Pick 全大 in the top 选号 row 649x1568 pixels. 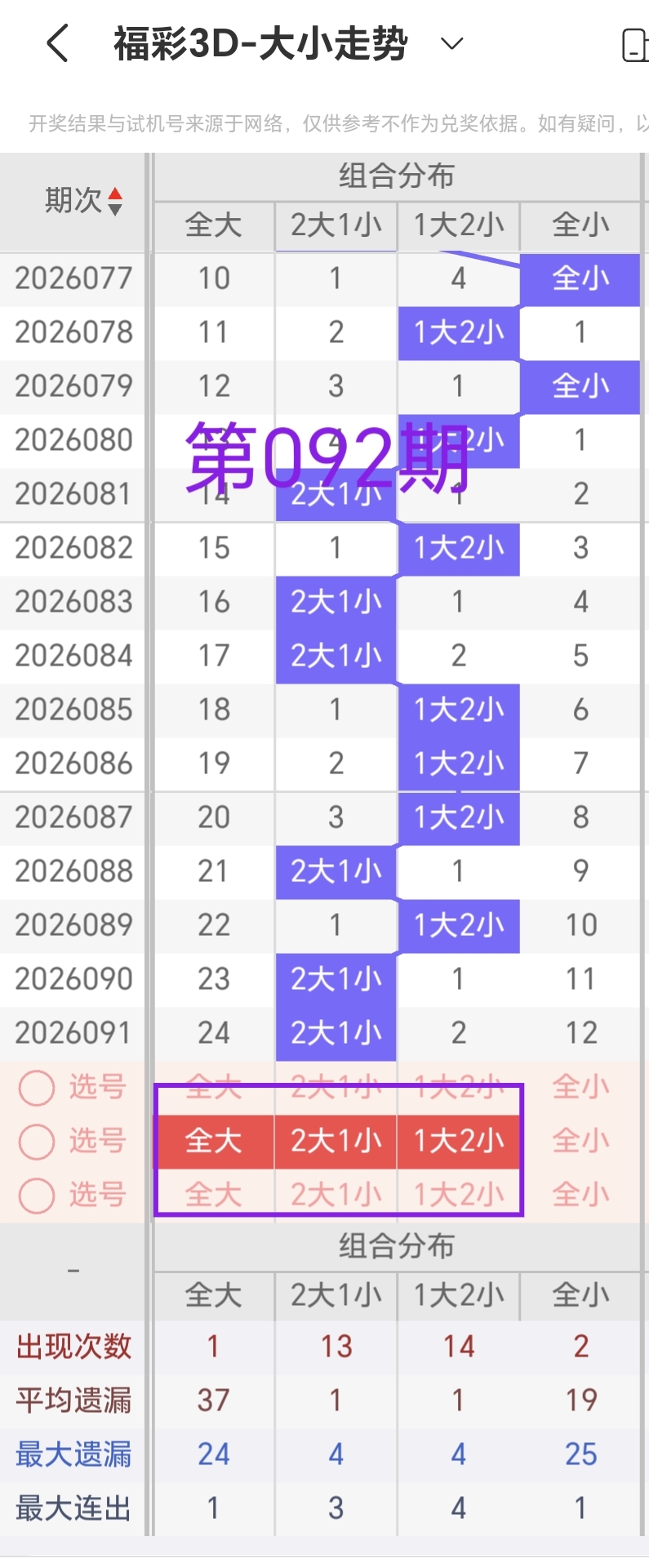click(213, 1087)
